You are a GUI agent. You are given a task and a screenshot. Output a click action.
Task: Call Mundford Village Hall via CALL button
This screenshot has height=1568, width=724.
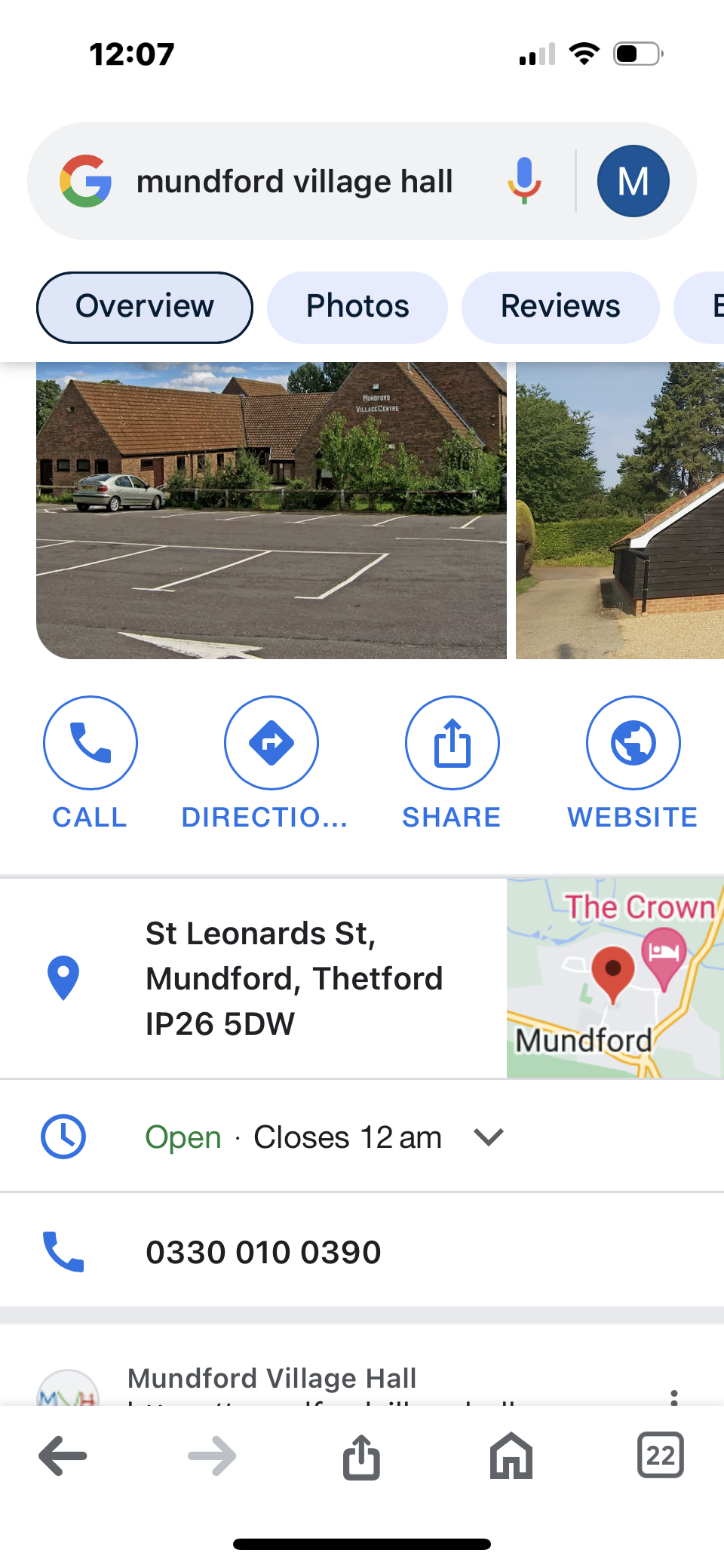90,763
